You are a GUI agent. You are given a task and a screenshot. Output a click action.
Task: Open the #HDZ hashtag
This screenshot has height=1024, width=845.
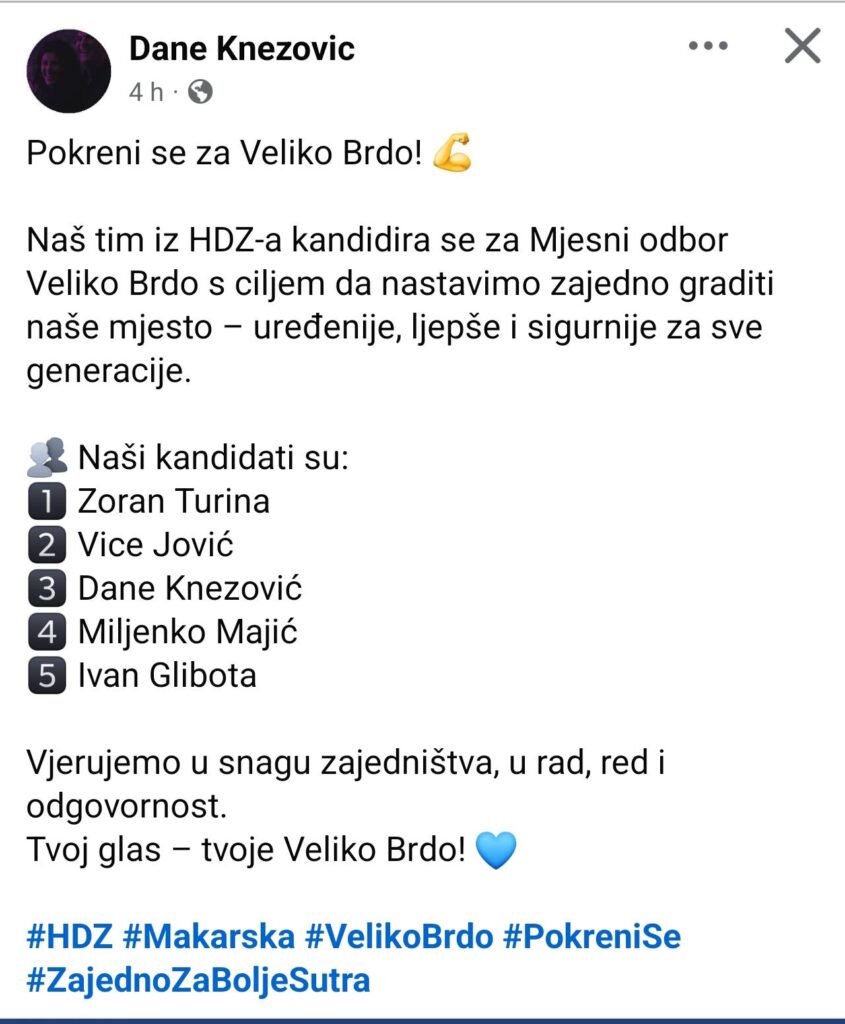[x=68, y=937]
